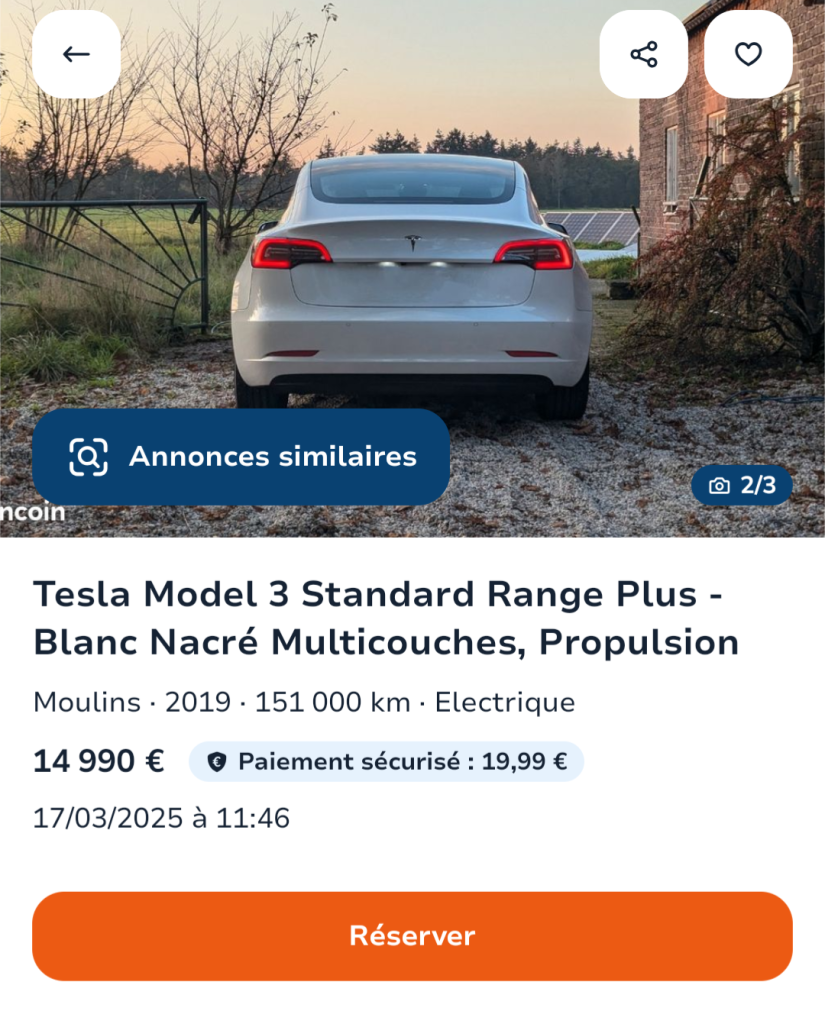The height and width of the screenshot is (1024, 825).
Task: Tap Réserver to book the car
Action: point(412,936)
